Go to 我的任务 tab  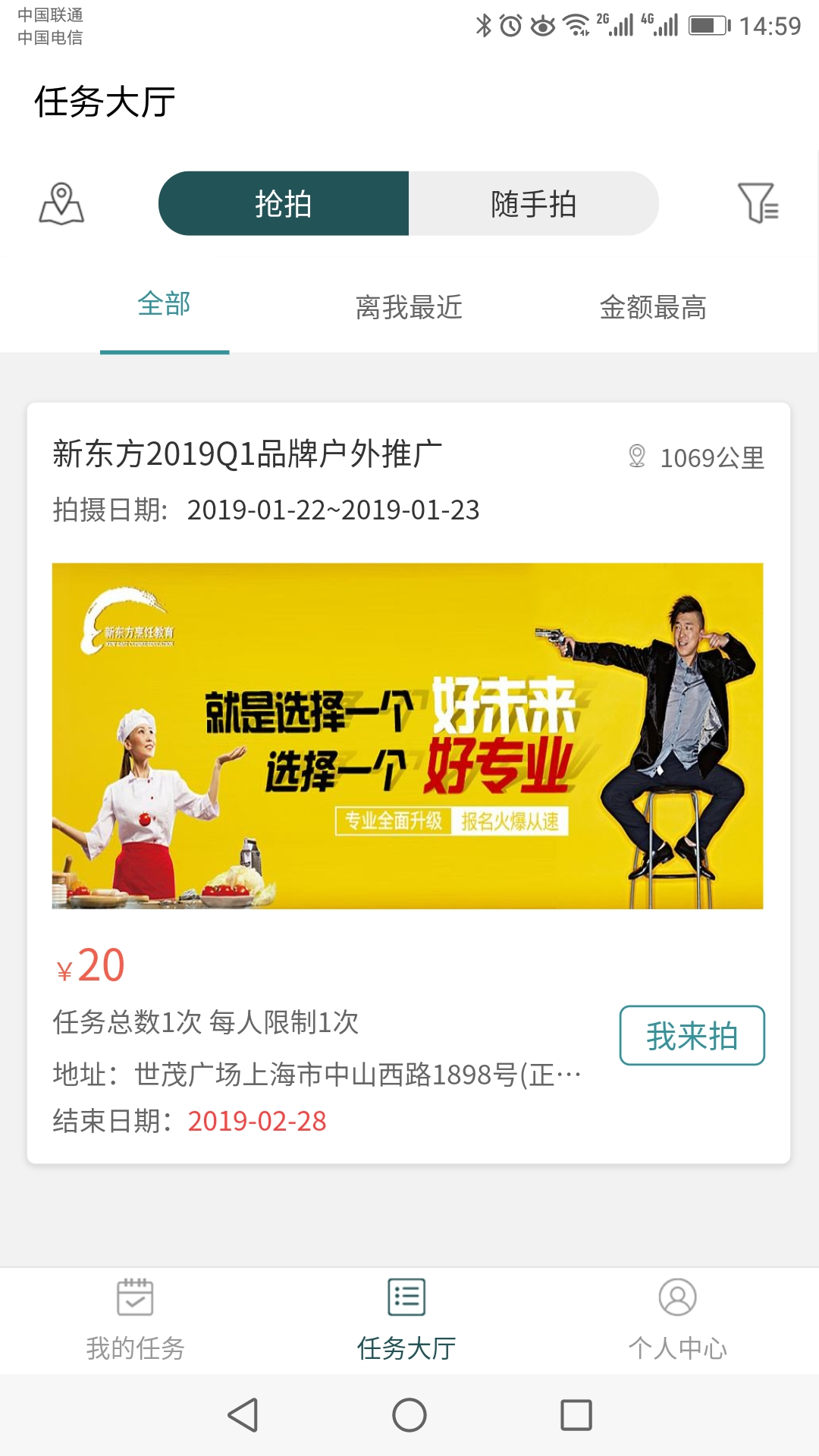tap(135, 1321)
